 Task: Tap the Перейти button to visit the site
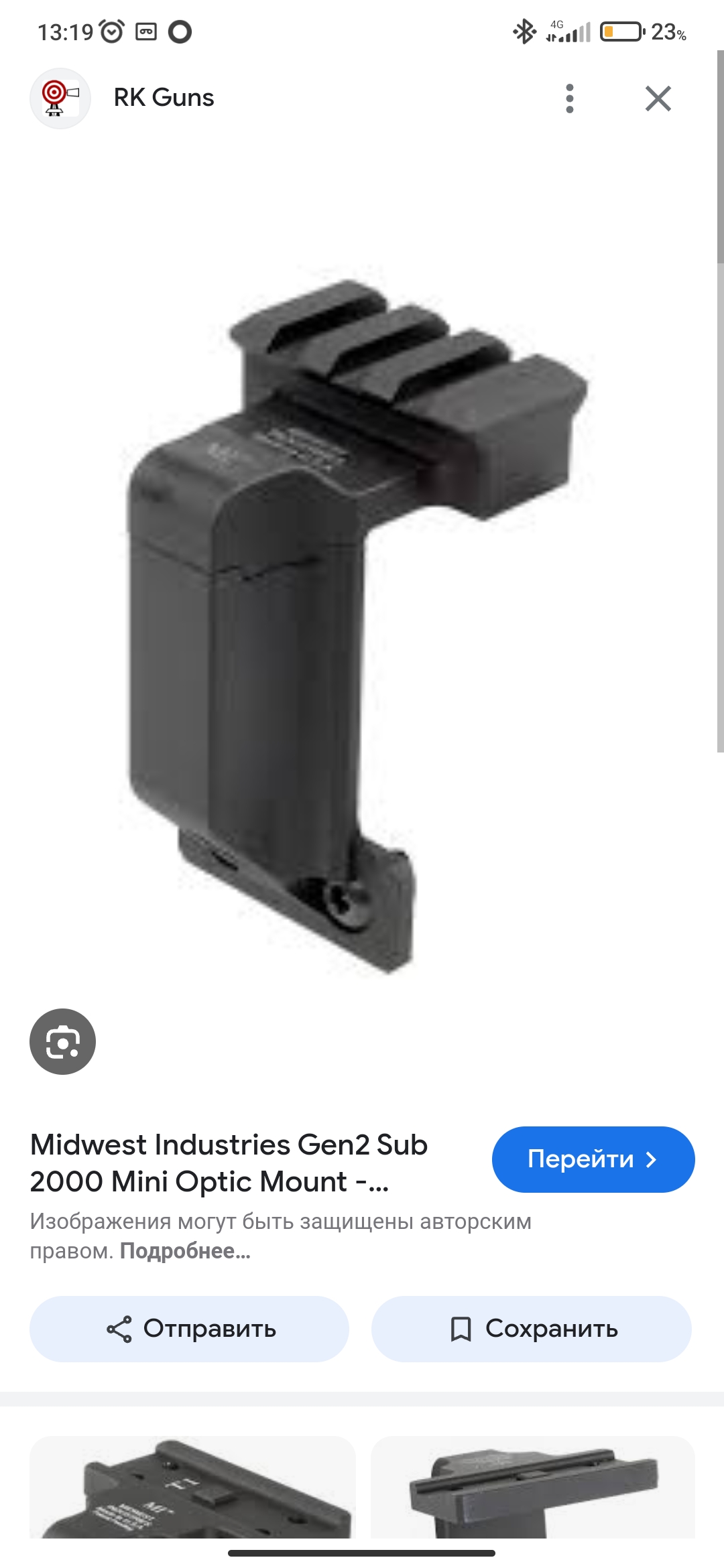tap(593, 1159)
